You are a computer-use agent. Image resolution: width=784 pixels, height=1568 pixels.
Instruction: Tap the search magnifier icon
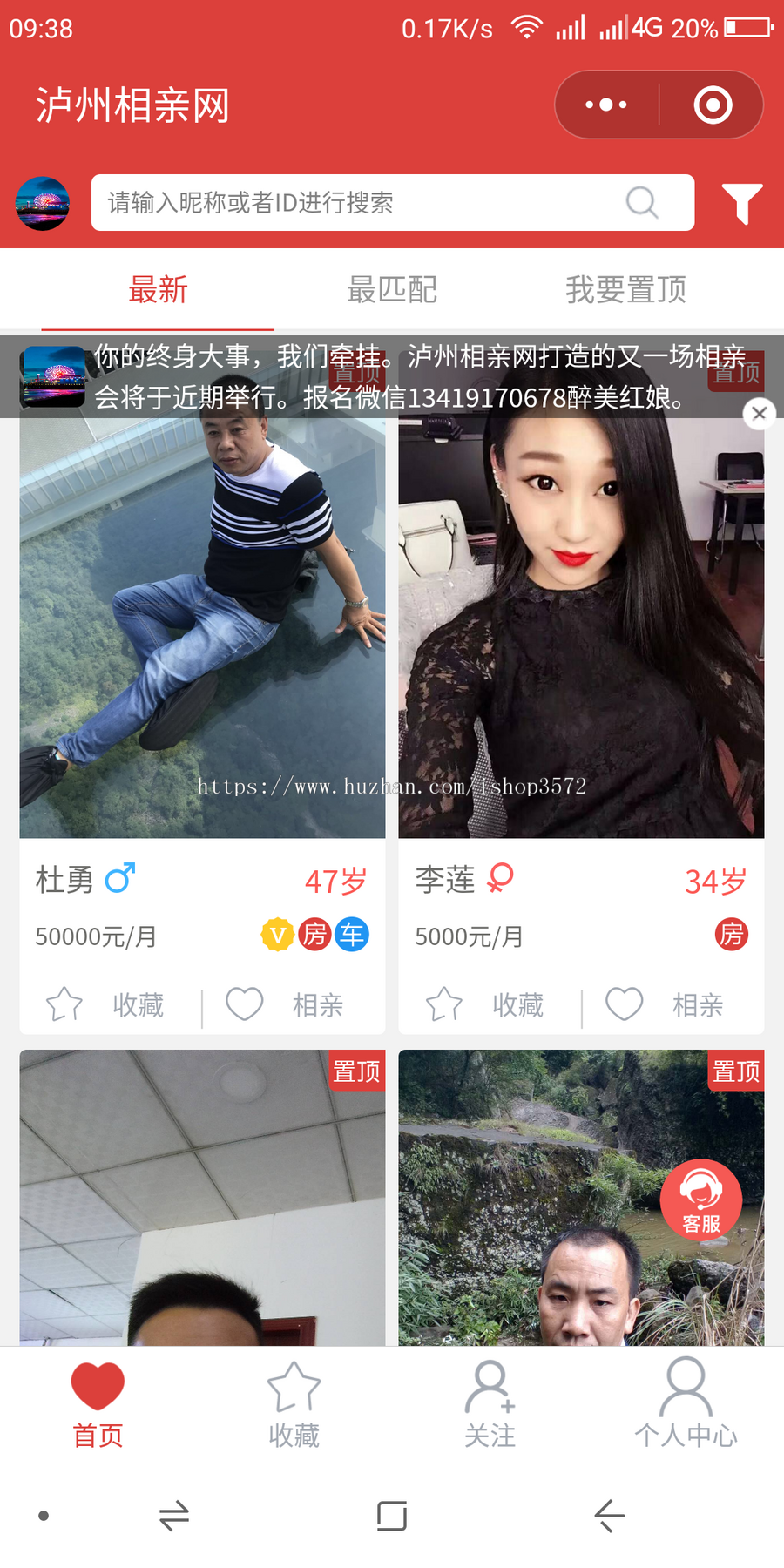(642, 202)
